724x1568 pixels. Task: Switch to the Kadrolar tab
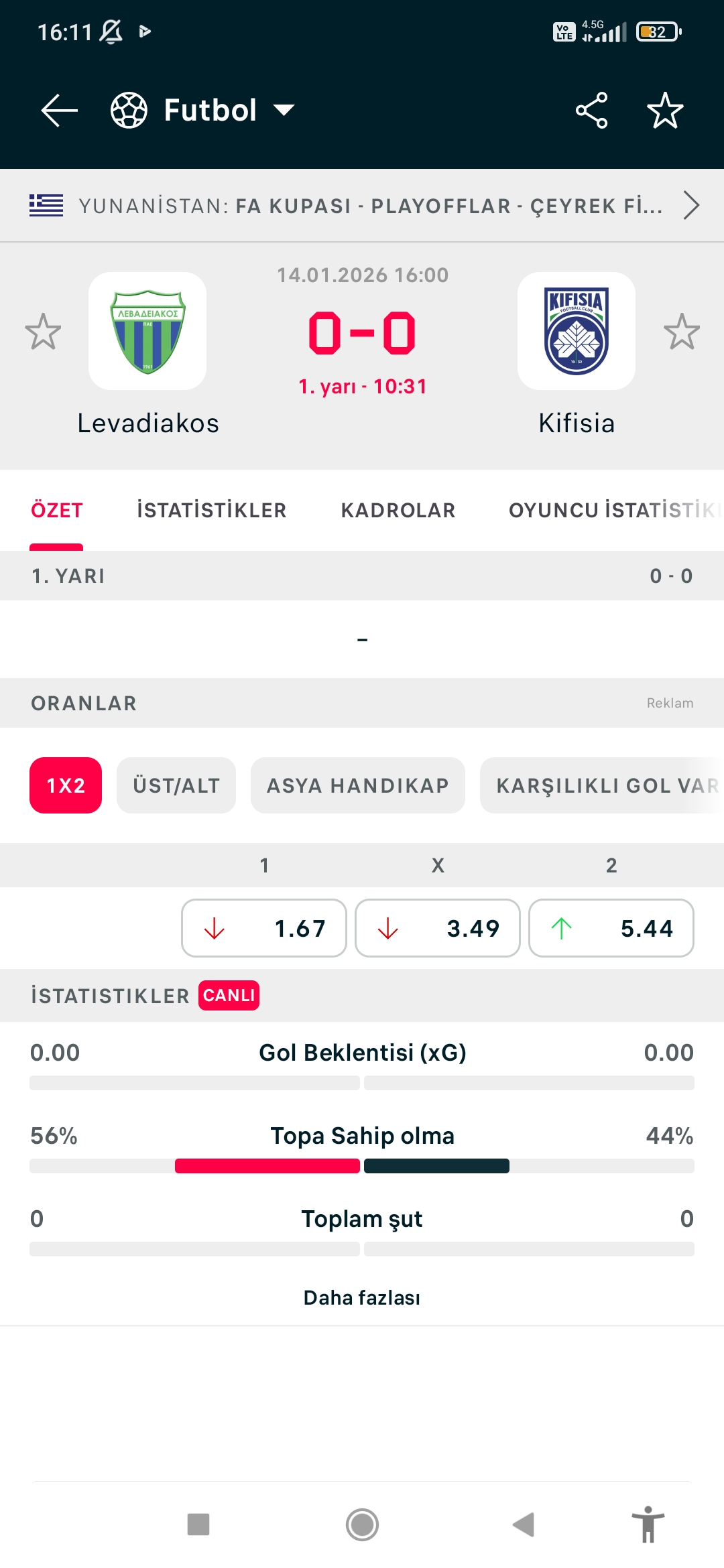coord(398,511)
